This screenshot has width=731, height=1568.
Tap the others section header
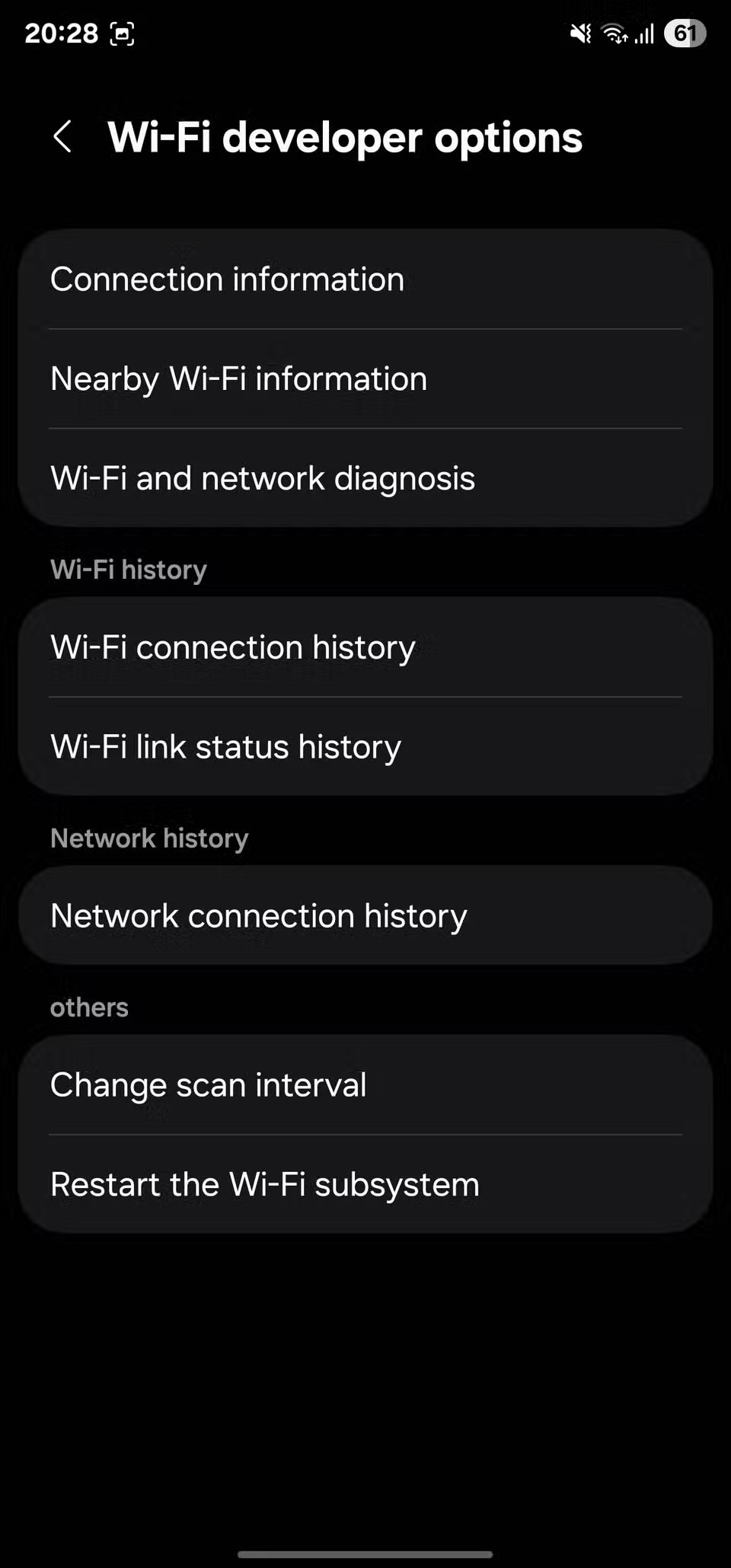(89, 1007)
